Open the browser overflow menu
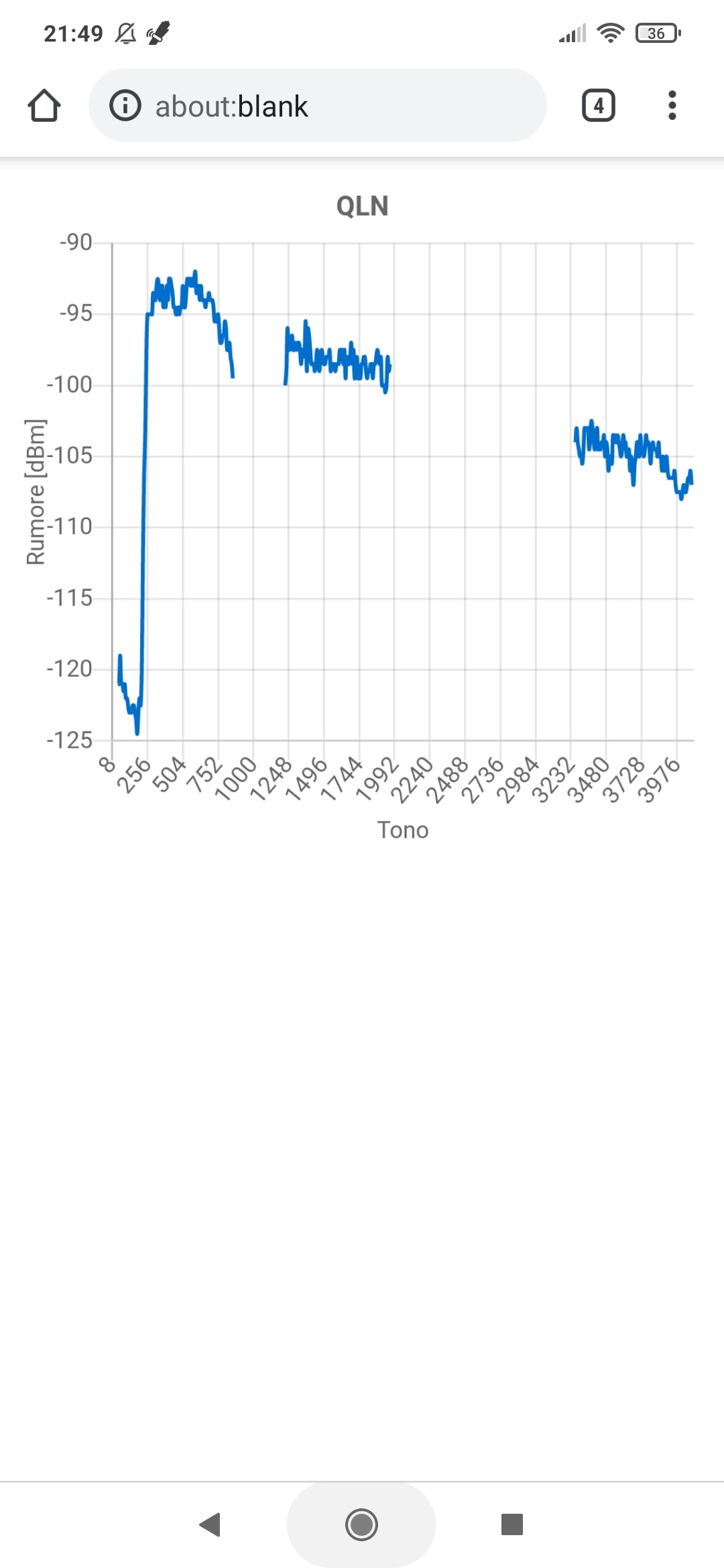The height and width of the screenshot is (1568, 724). pyautogui.click(x=672, y=106)
